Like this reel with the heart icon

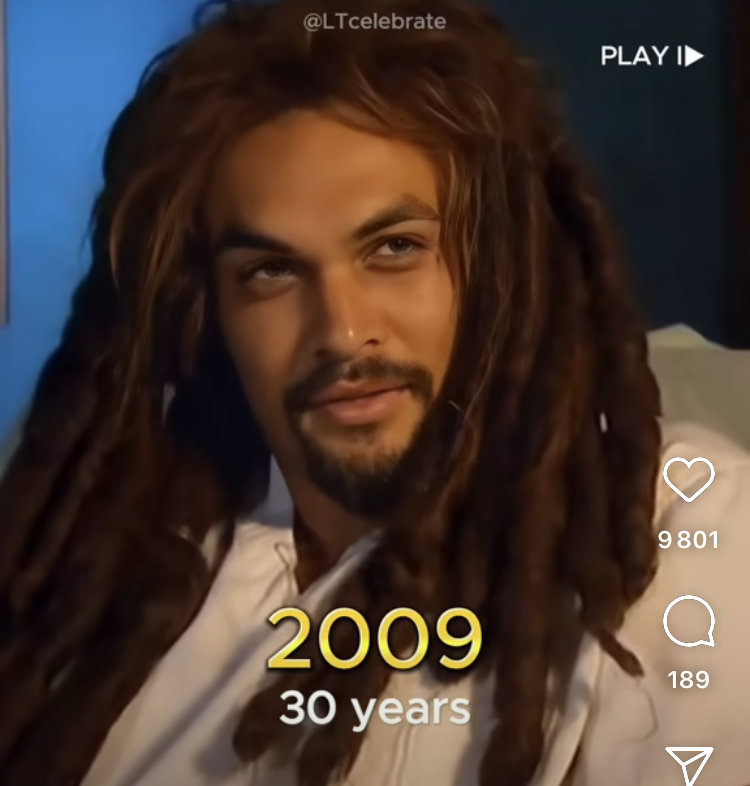point(688,482)
